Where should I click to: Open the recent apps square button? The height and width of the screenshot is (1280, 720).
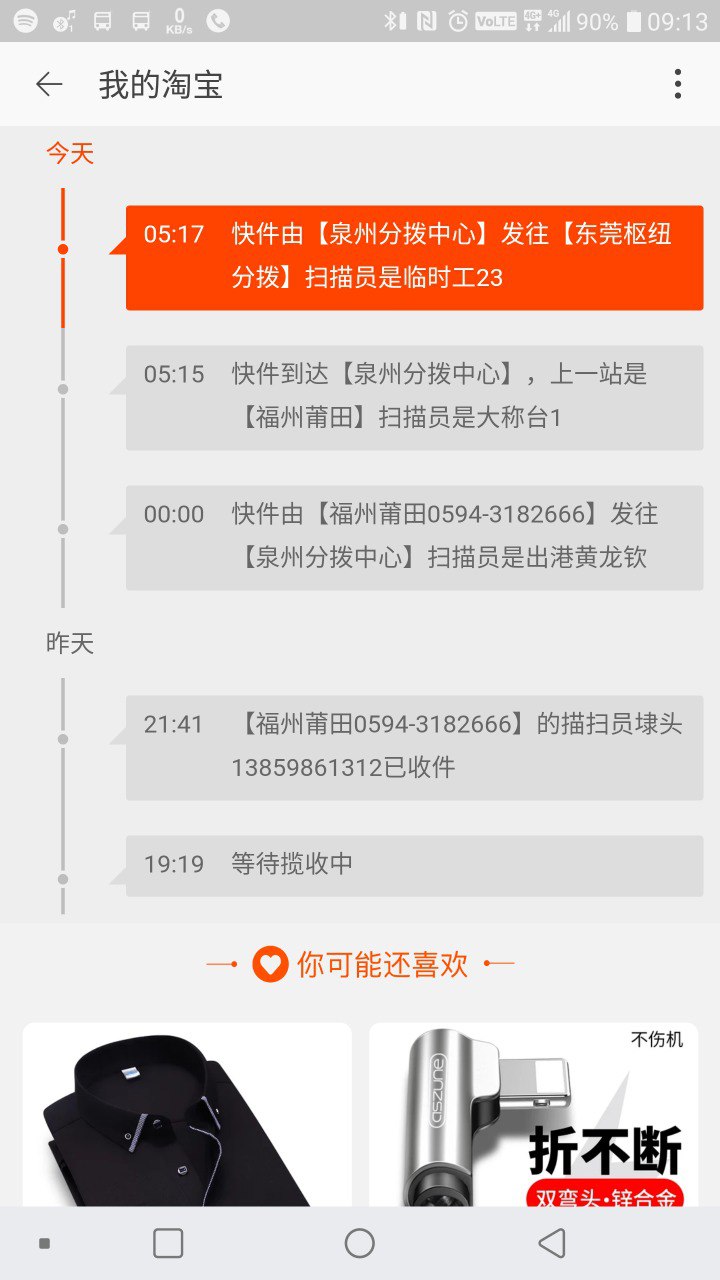pyautogui.click(x=168, y=1243)
